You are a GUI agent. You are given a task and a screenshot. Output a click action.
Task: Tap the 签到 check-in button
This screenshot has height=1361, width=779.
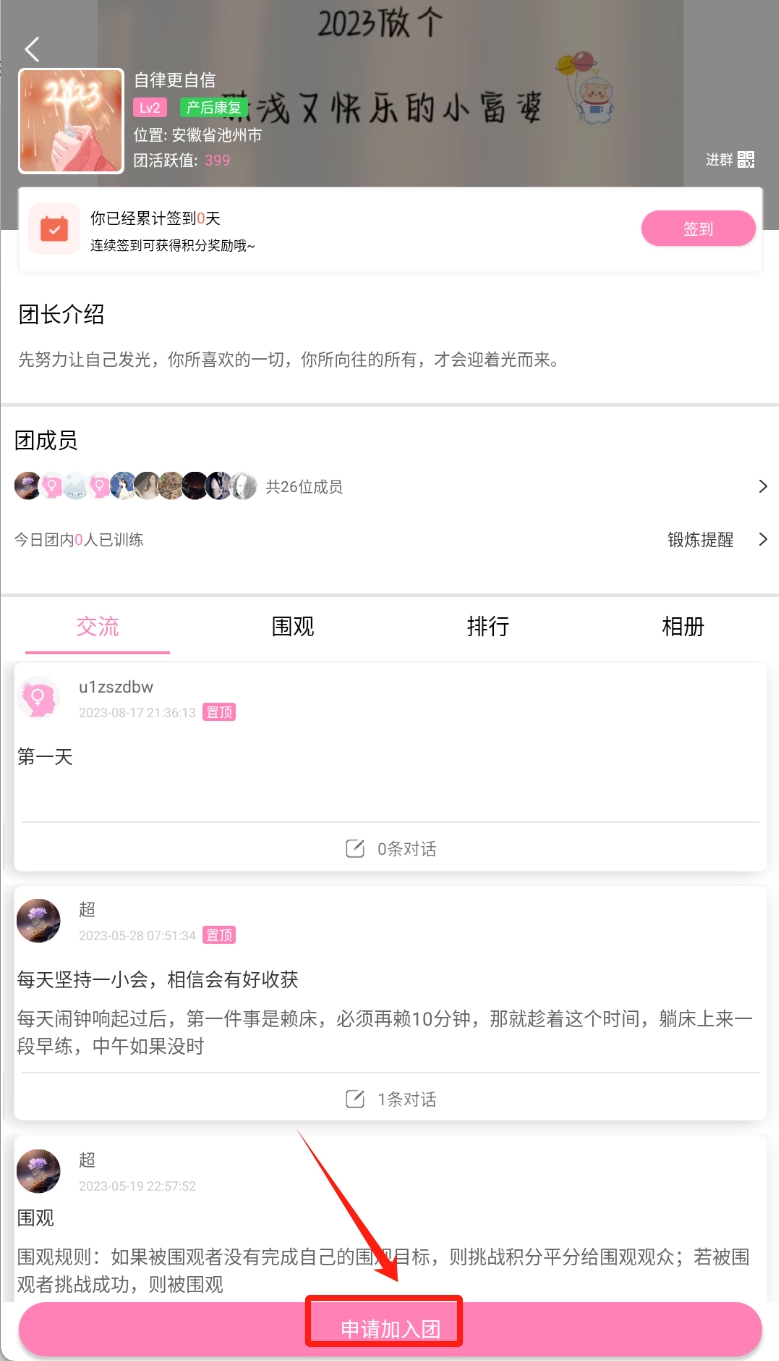(698, 228)
